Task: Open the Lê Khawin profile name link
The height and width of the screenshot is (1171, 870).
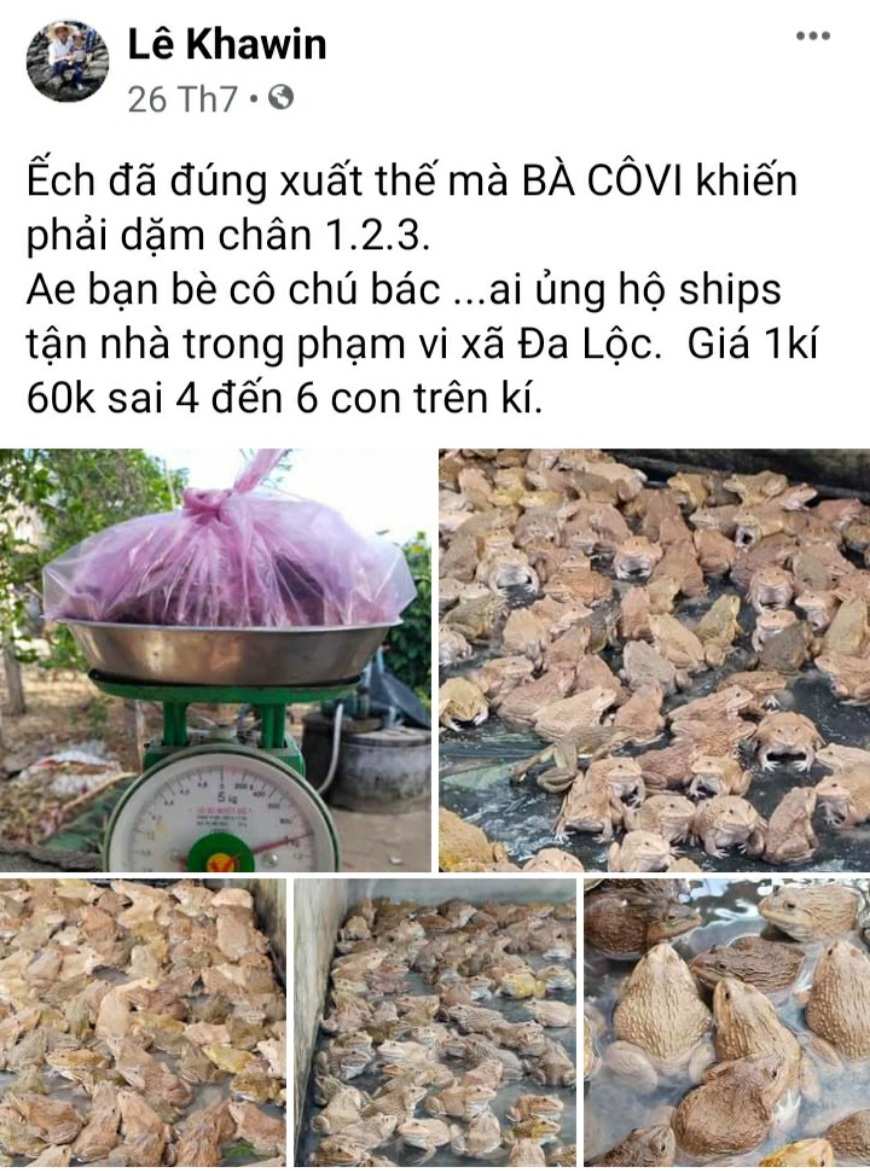Action: [227, 44]
